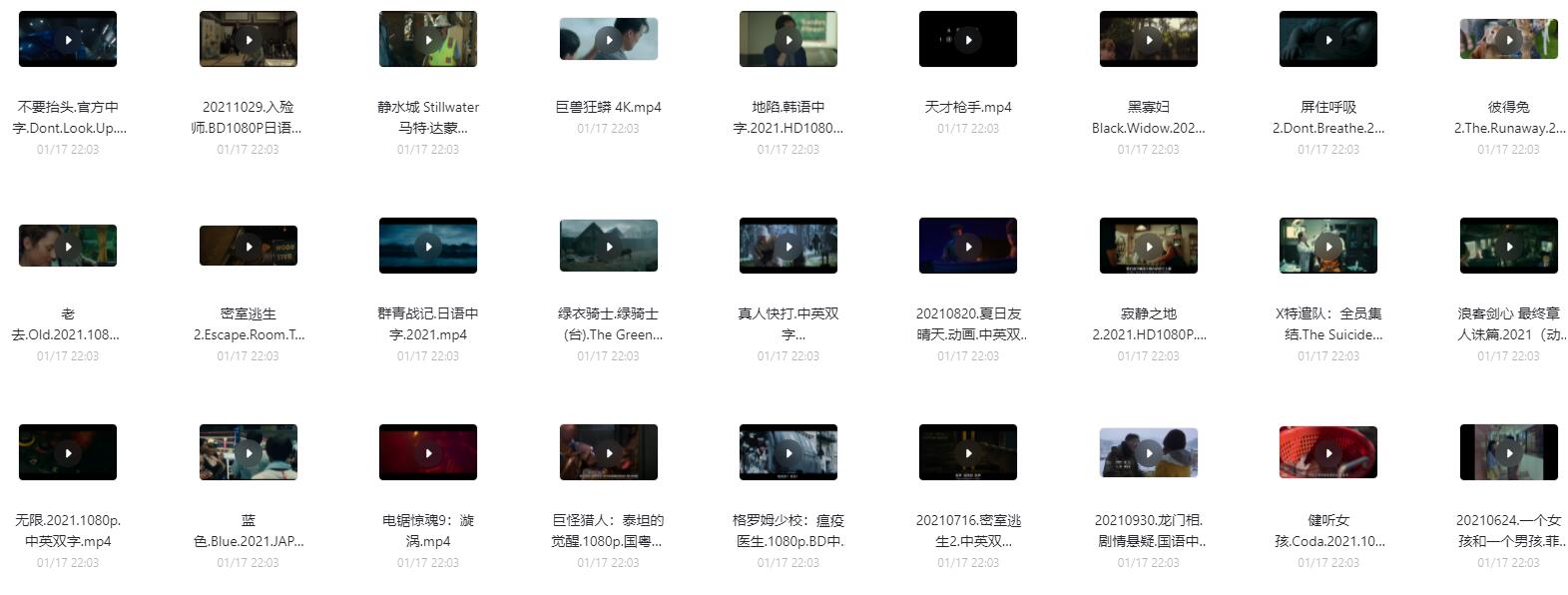
Task: Play 健听女孩.Coda.2021 video
Action: (1328, 453)
